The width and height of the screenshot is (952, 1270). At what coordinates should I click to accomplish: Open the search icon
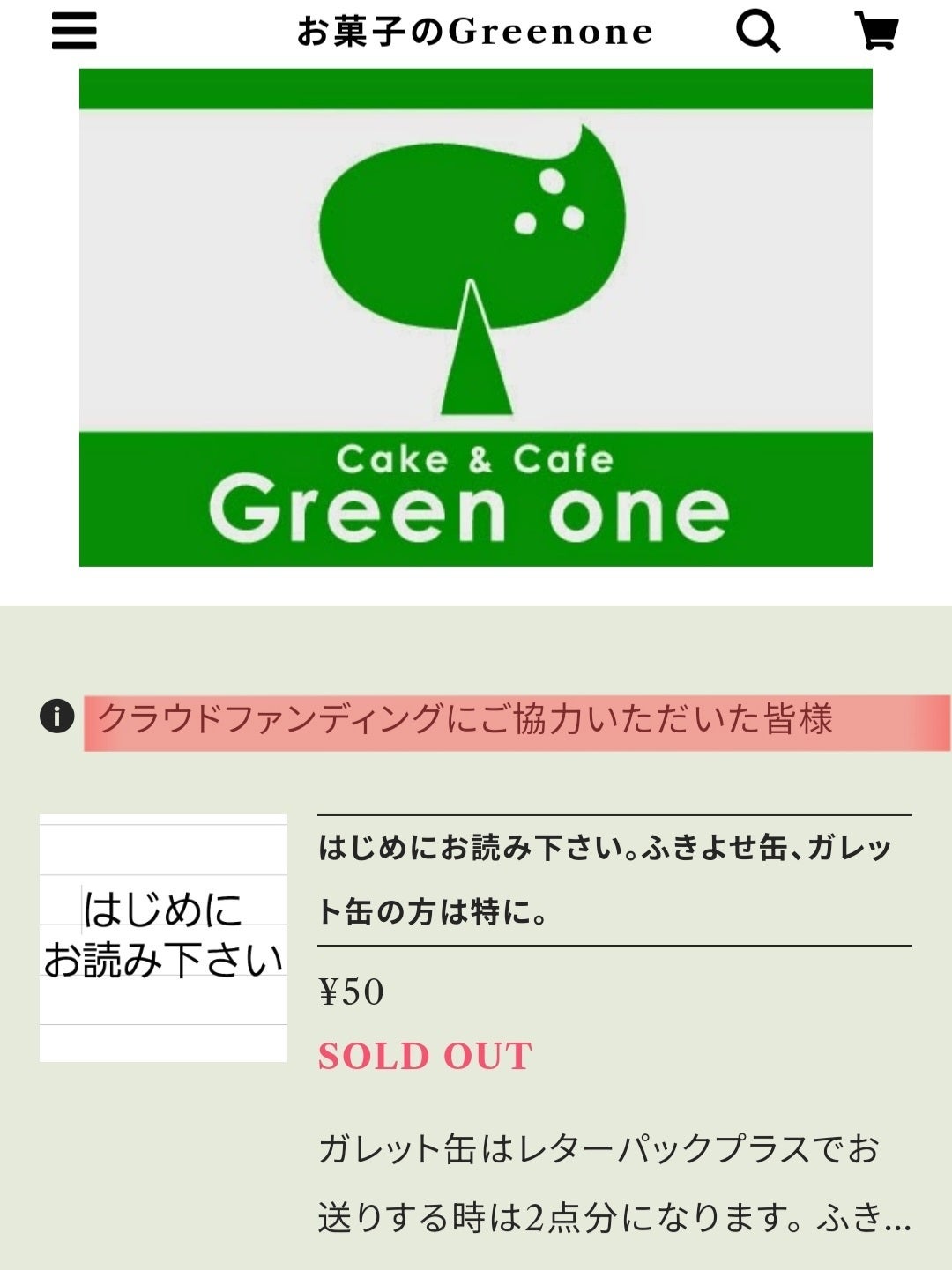758,32
